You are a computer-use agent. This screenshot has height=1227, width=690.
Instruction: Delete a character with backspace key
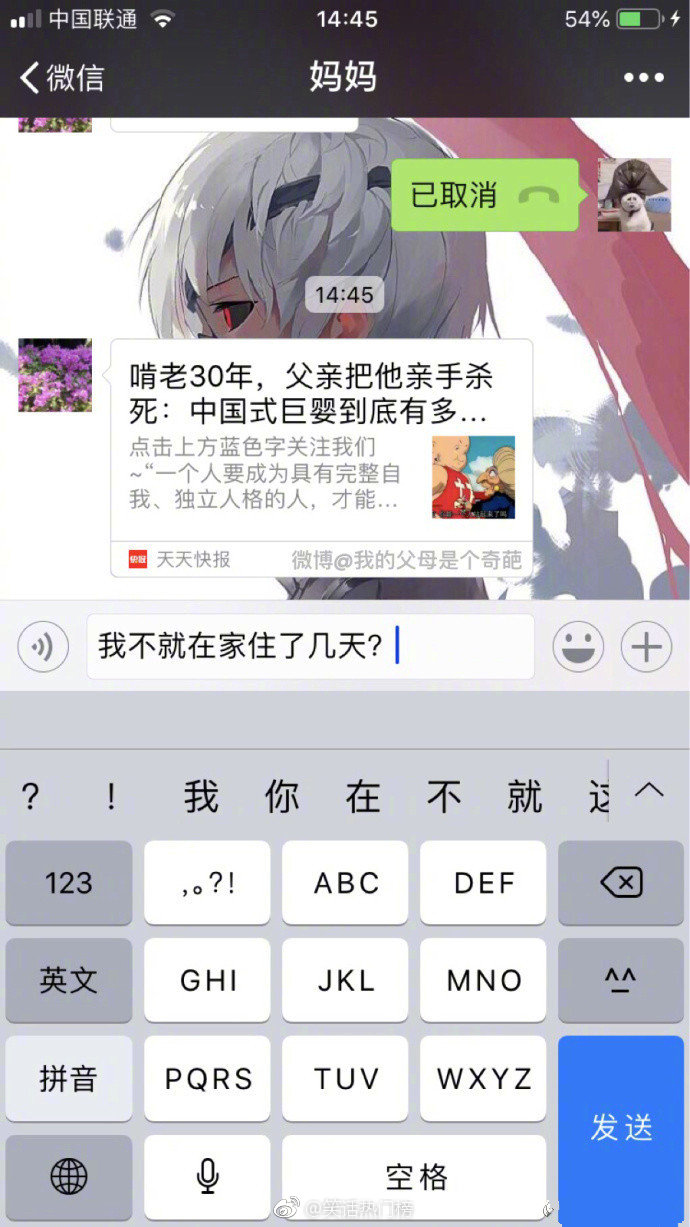coord(621,883)
